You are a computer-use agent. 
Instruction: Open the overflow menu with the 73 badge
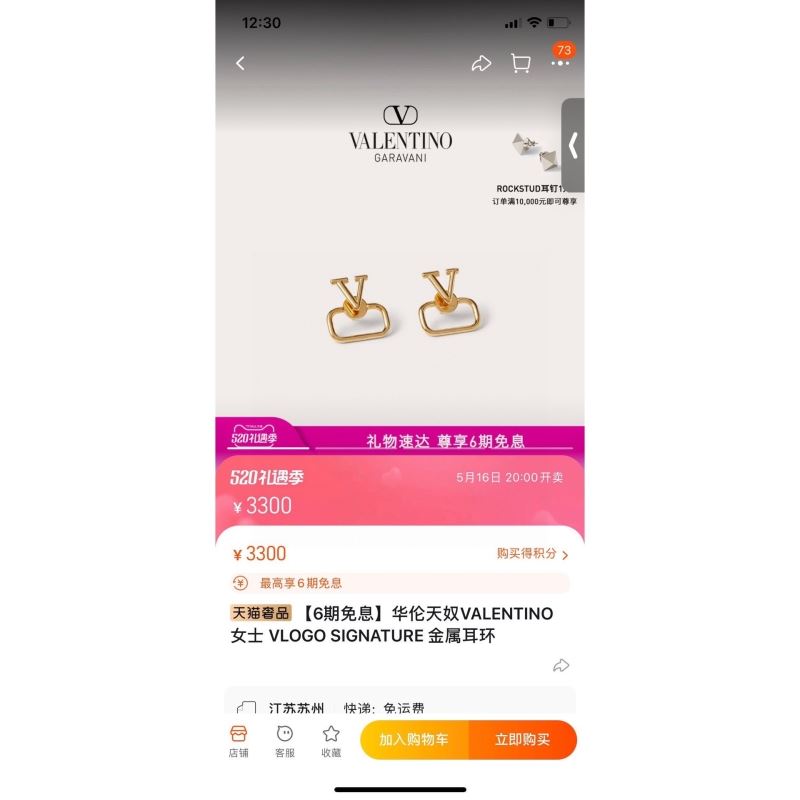tap(560, 62)
